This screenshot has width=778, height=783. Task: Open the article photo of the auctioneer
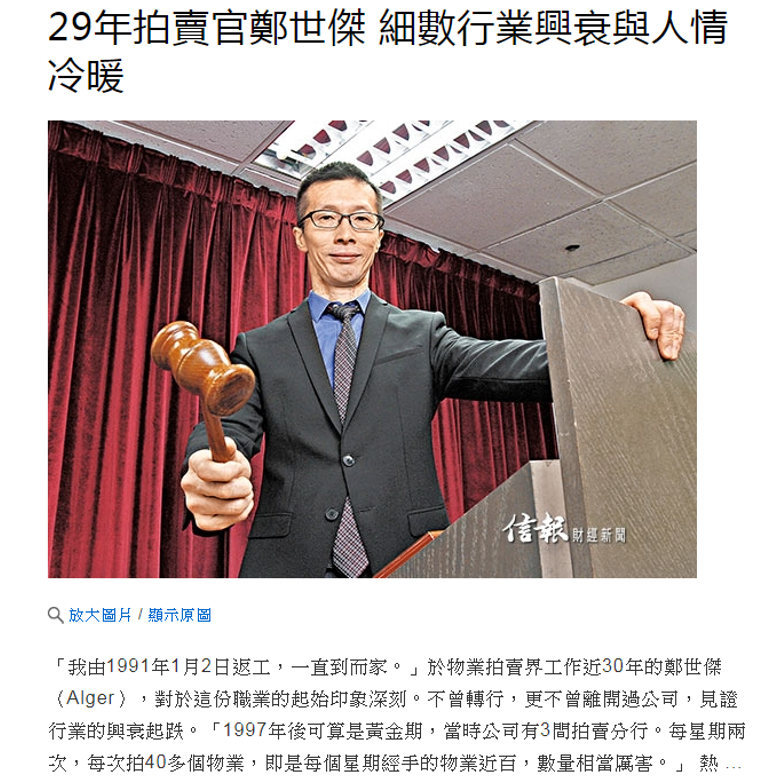coord(372,349)
